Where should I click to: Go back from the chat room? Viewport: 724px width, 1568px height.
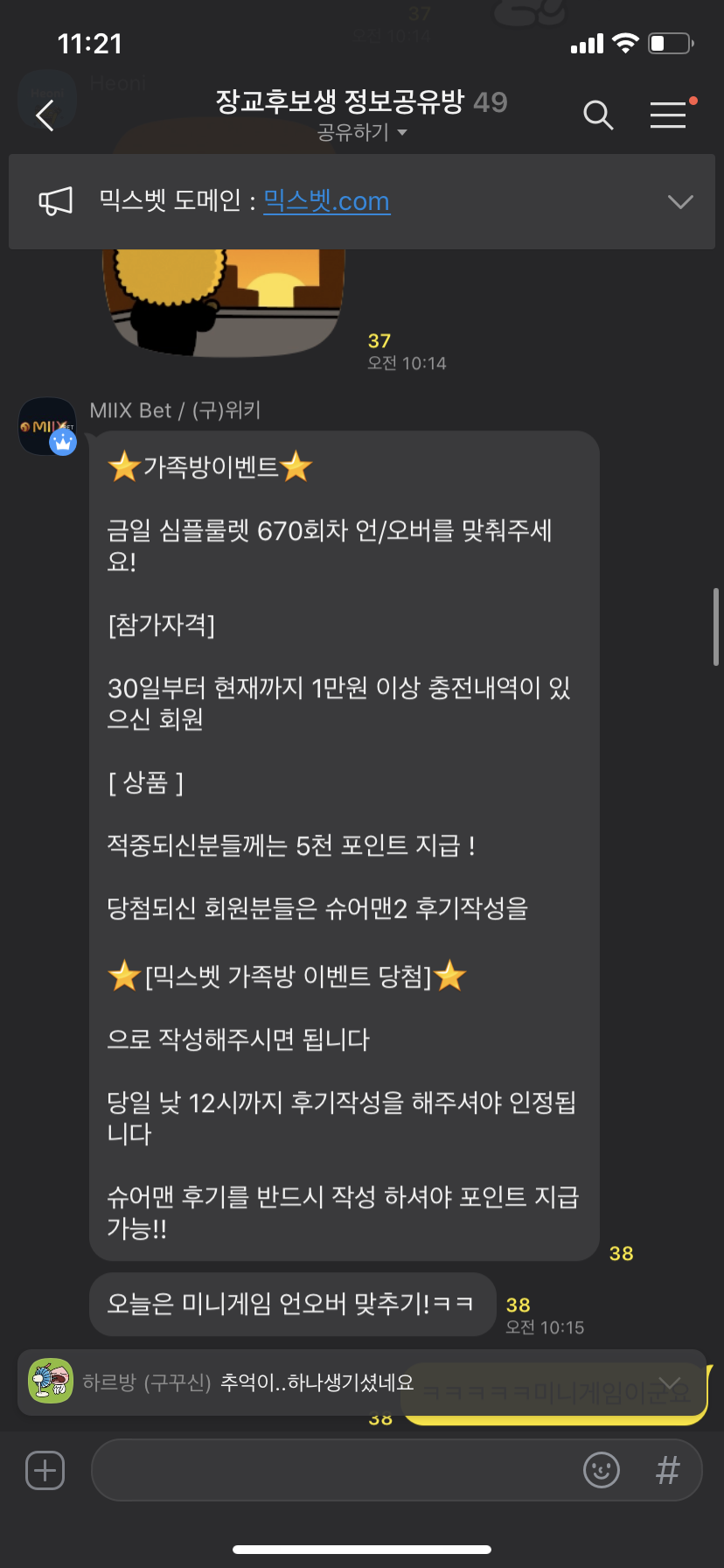pyautogui.click(x=45, y=115)
